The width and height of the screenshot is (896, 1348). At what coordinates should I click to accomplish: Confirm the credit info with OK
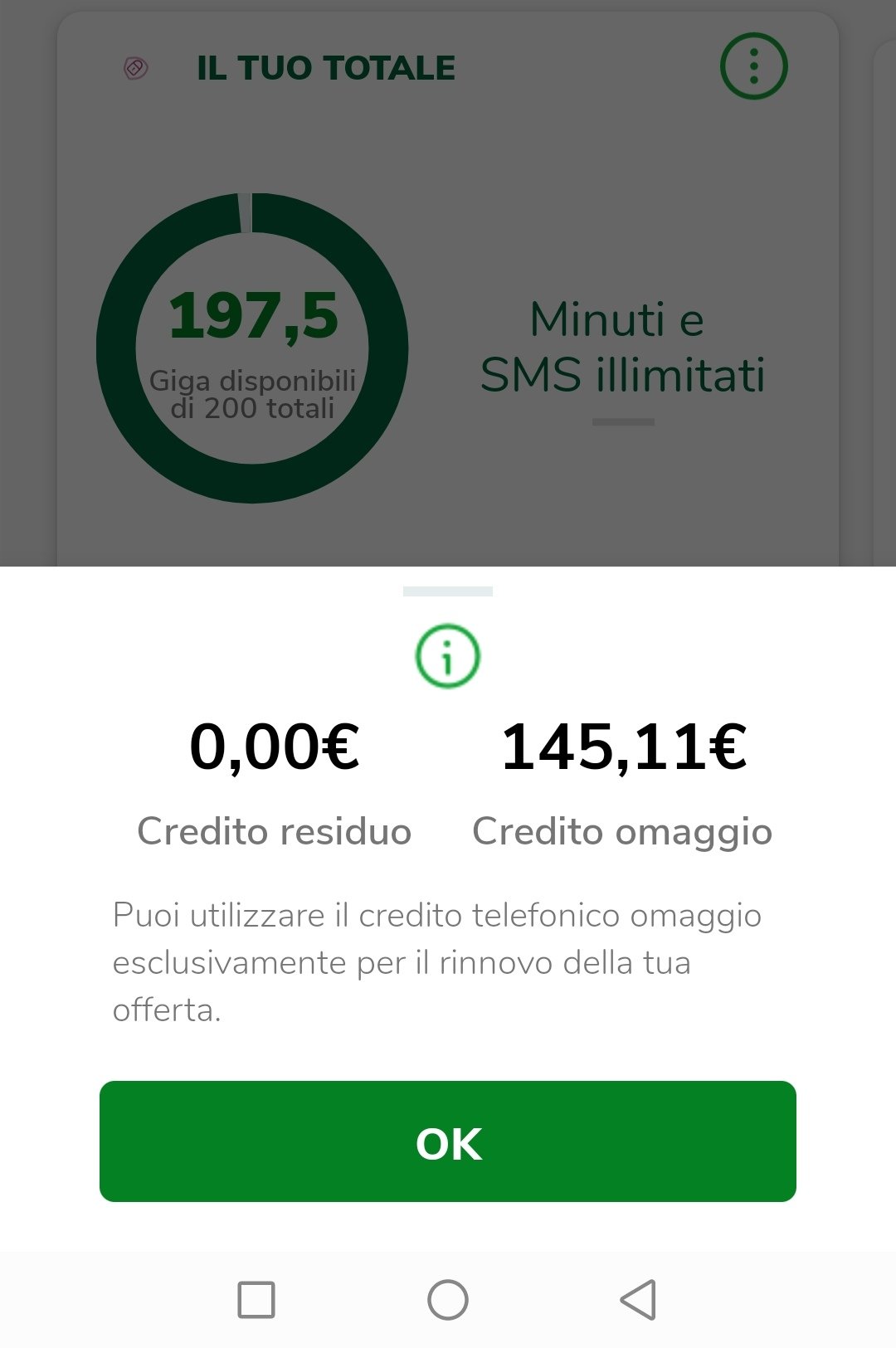coord(448,1141)
